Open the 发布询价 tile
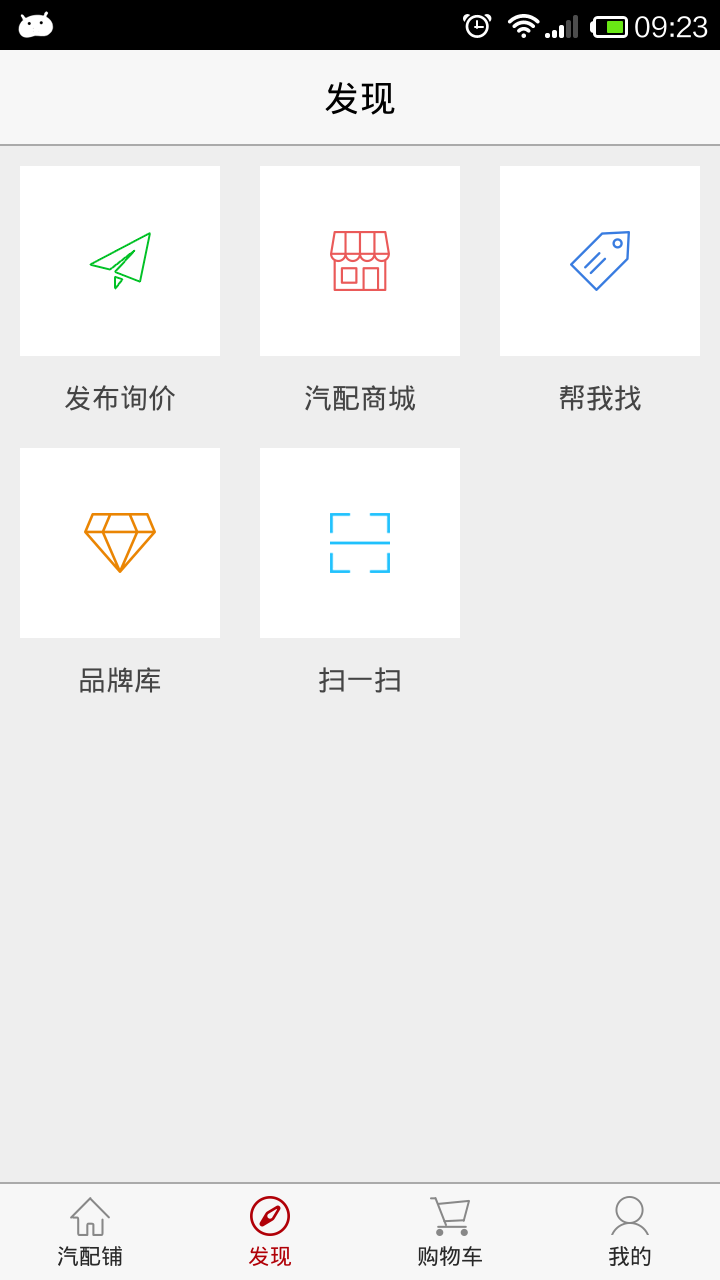The height and width of the screenshot is (1280, 720). tap(120, 261)
